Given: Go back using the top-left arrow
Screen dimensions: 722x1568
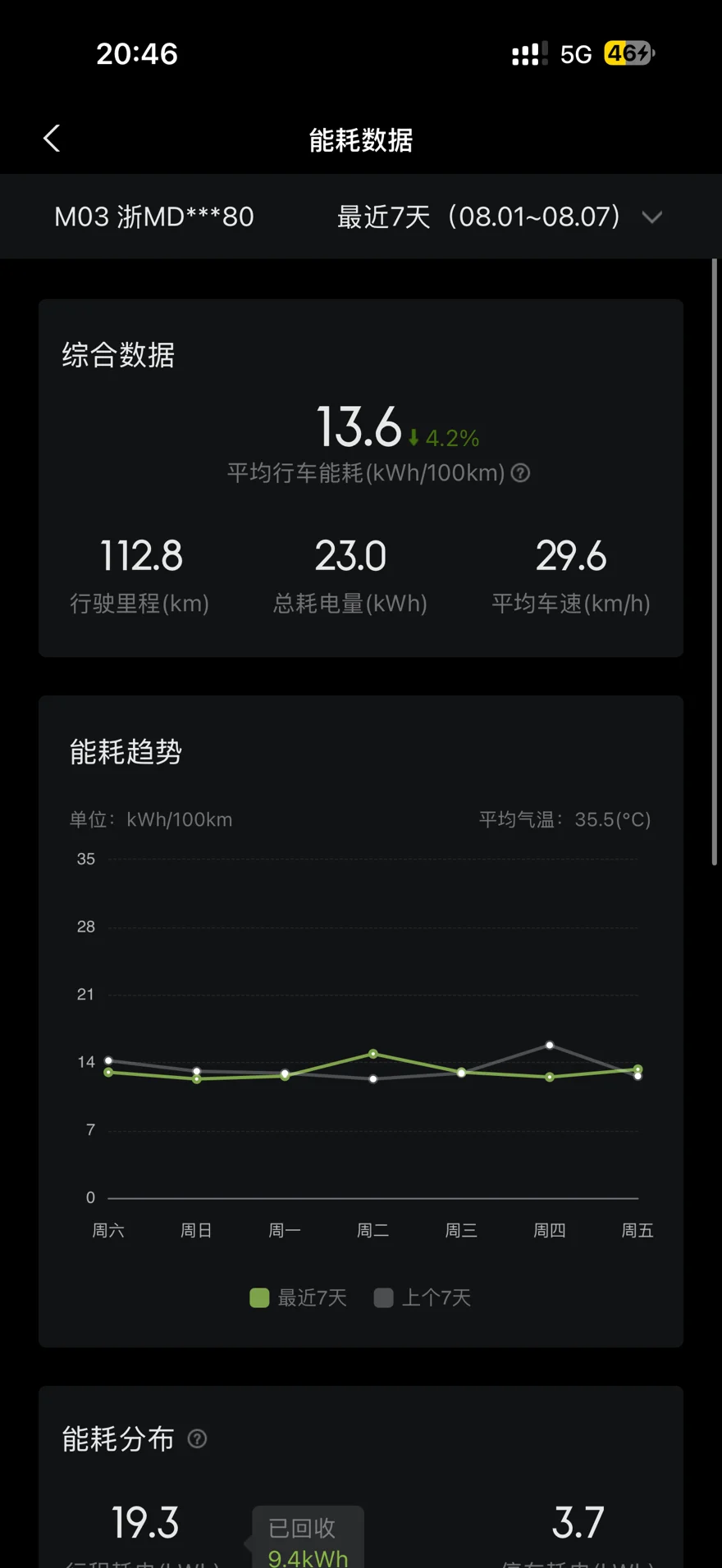Looking at the screenshot, I should (x=52, y=139).
